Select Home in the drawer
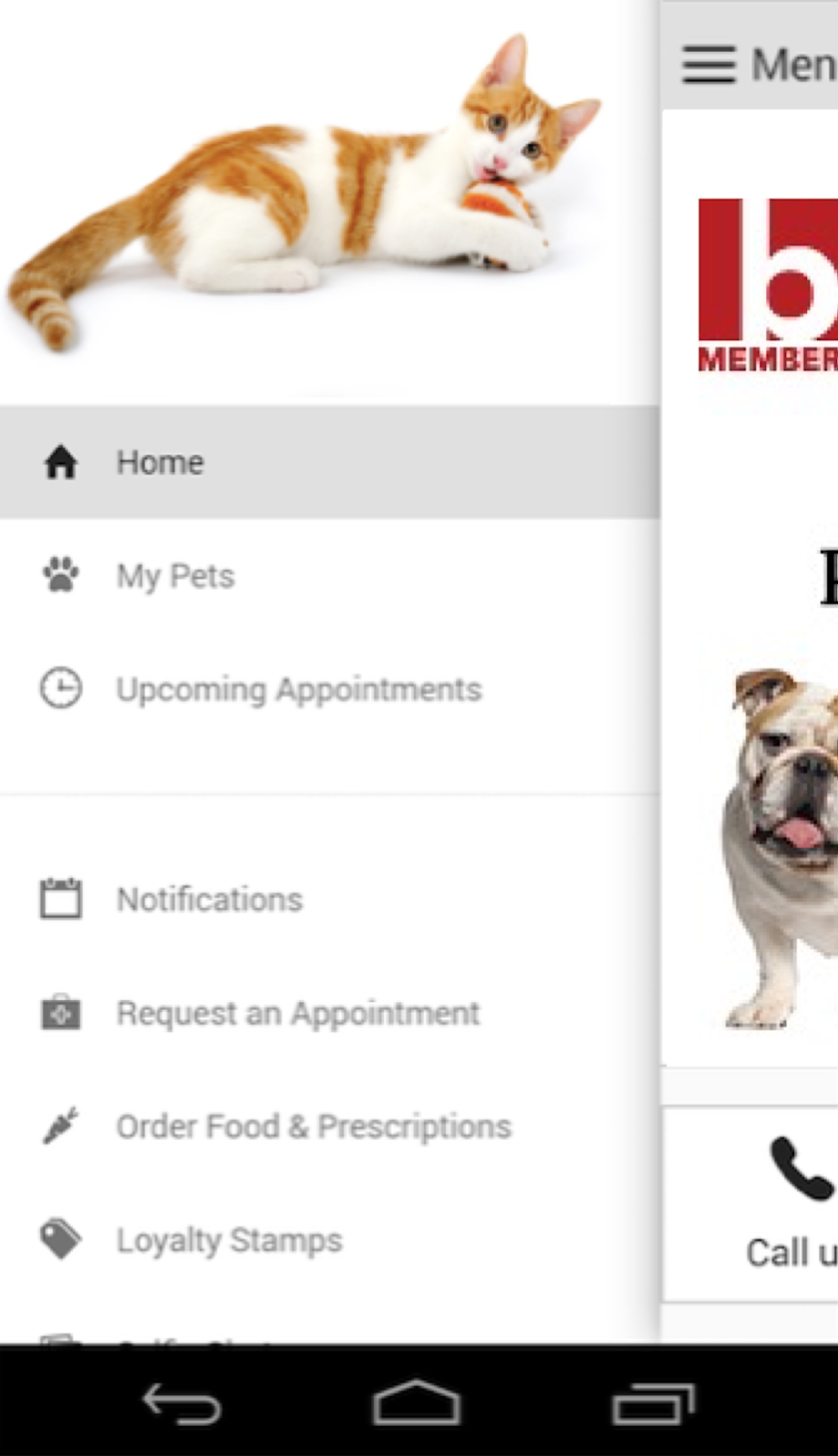 (160, 462)
